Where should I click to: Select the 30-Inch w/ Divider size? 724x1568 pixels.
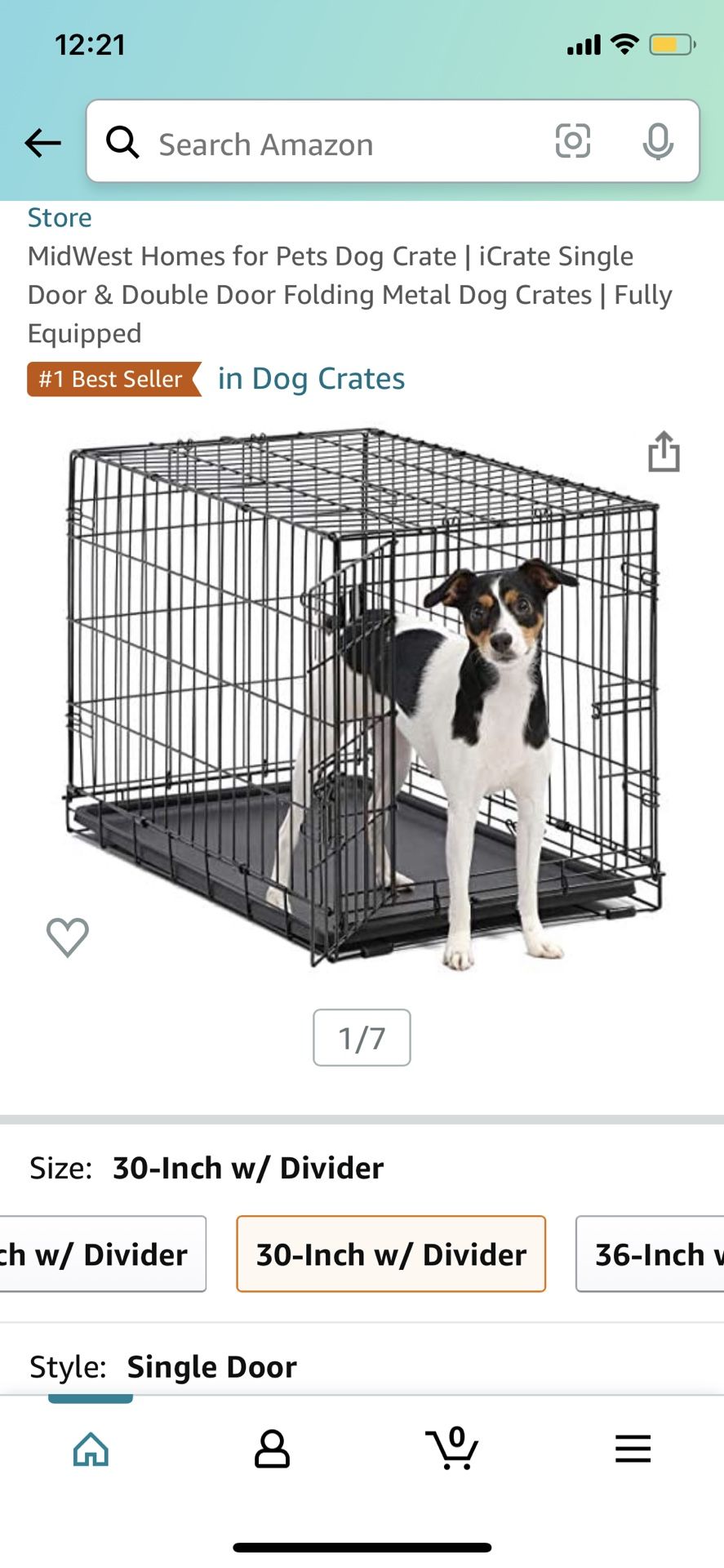(x=391, y=1254)
